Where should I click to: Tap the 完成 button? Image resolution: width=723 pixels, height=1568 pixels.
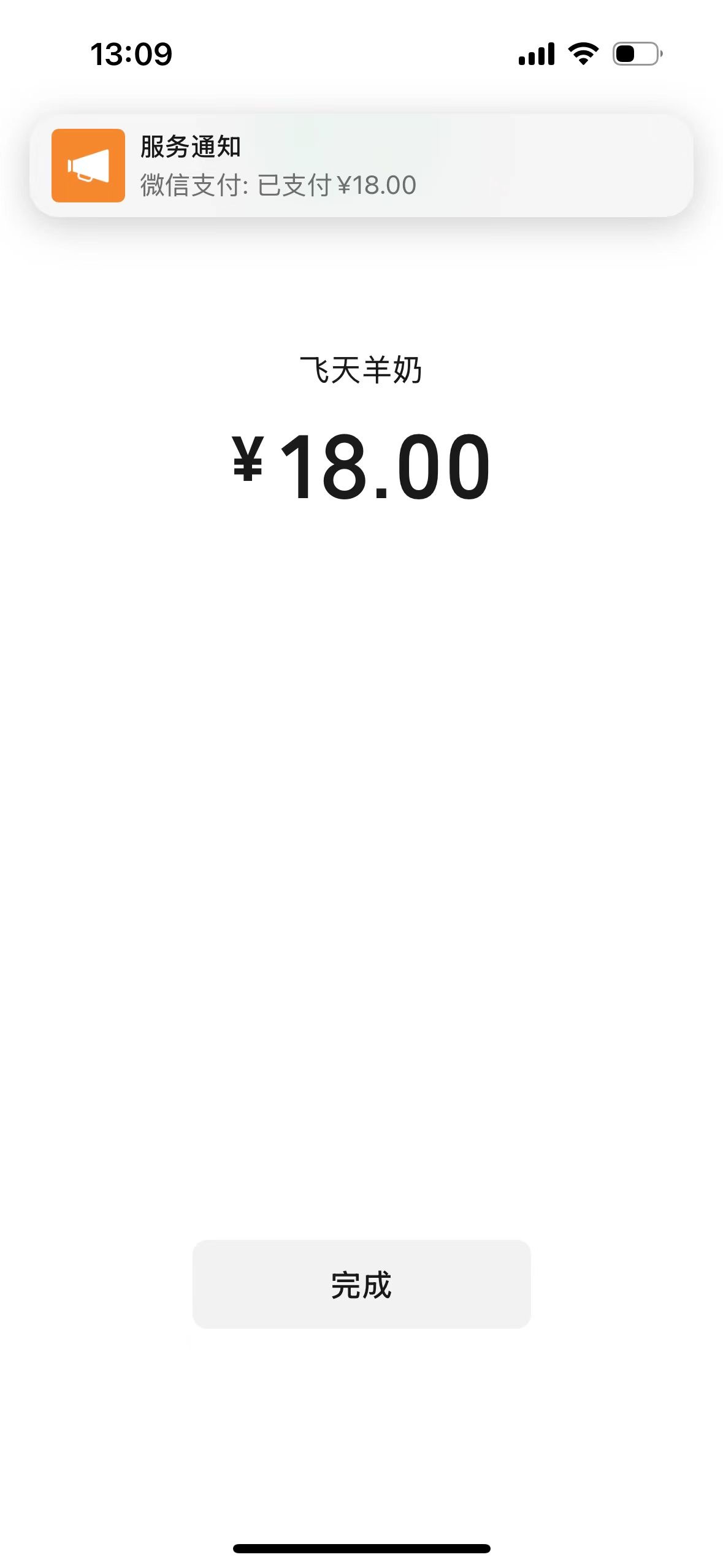[x=361, y=1284]
